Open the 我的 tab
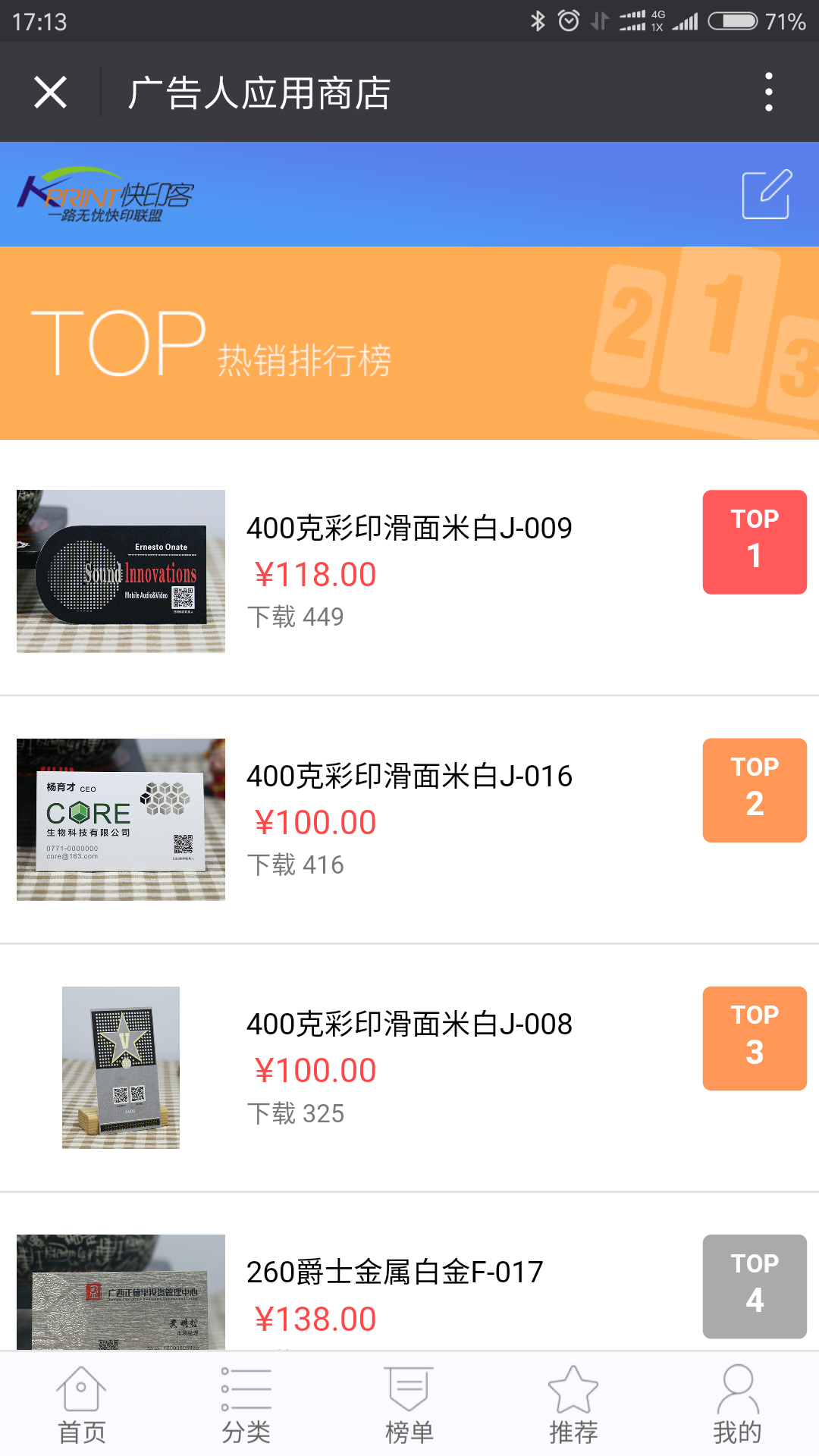Viewport: 819px width, 1456px height. 737,1405
